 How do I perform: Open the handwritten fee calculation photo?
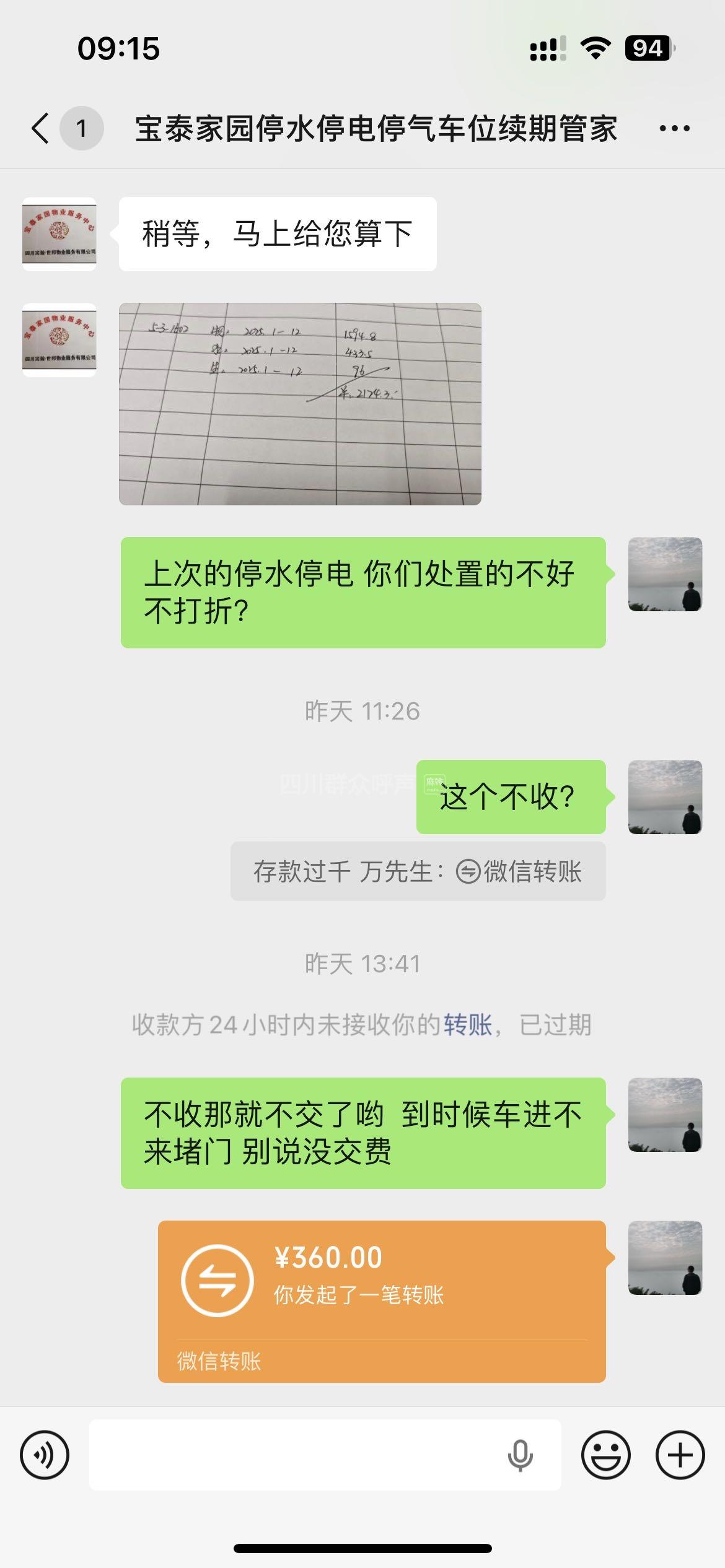(x=300, y=404)
